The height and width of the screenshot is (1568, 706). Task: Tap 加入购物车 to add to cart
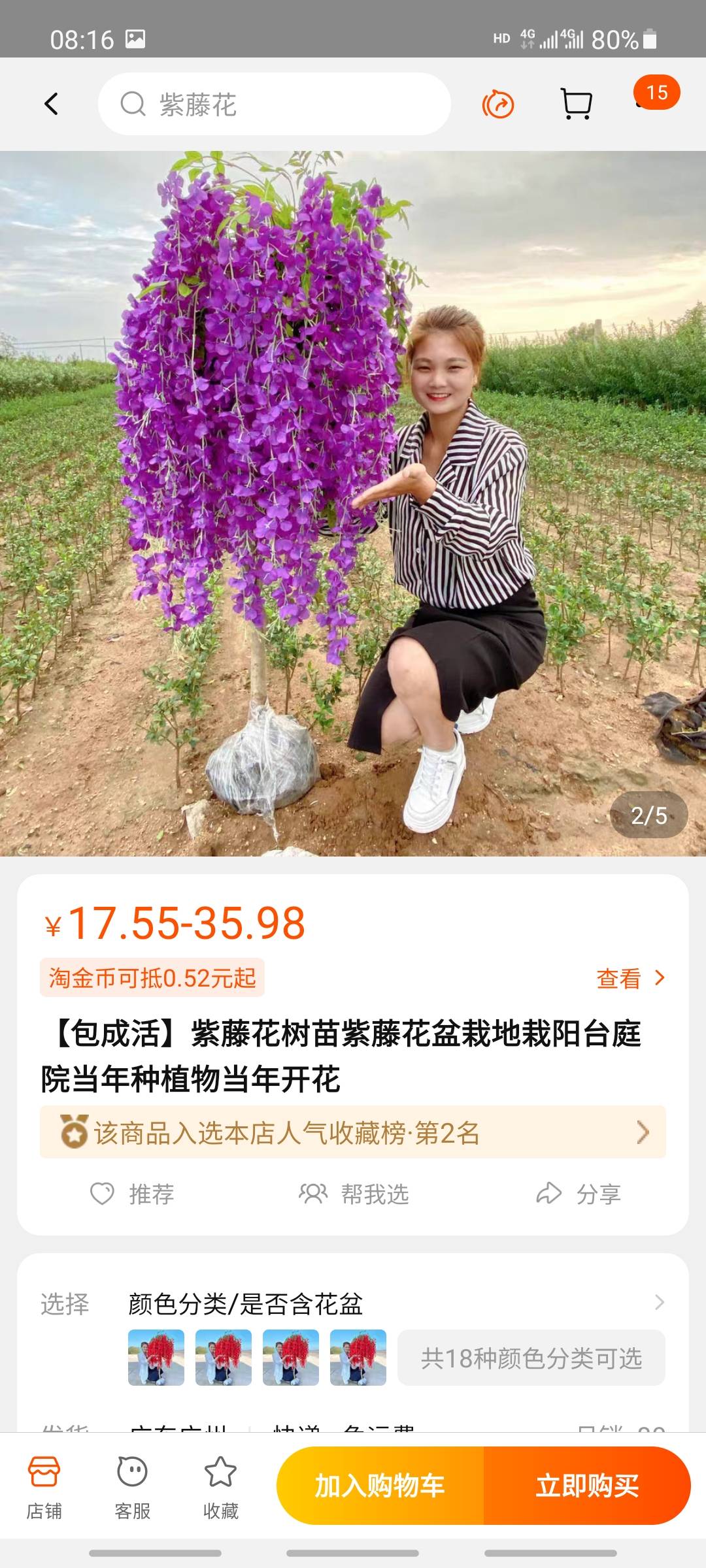pyautogui.click(x=380, y=1486)
